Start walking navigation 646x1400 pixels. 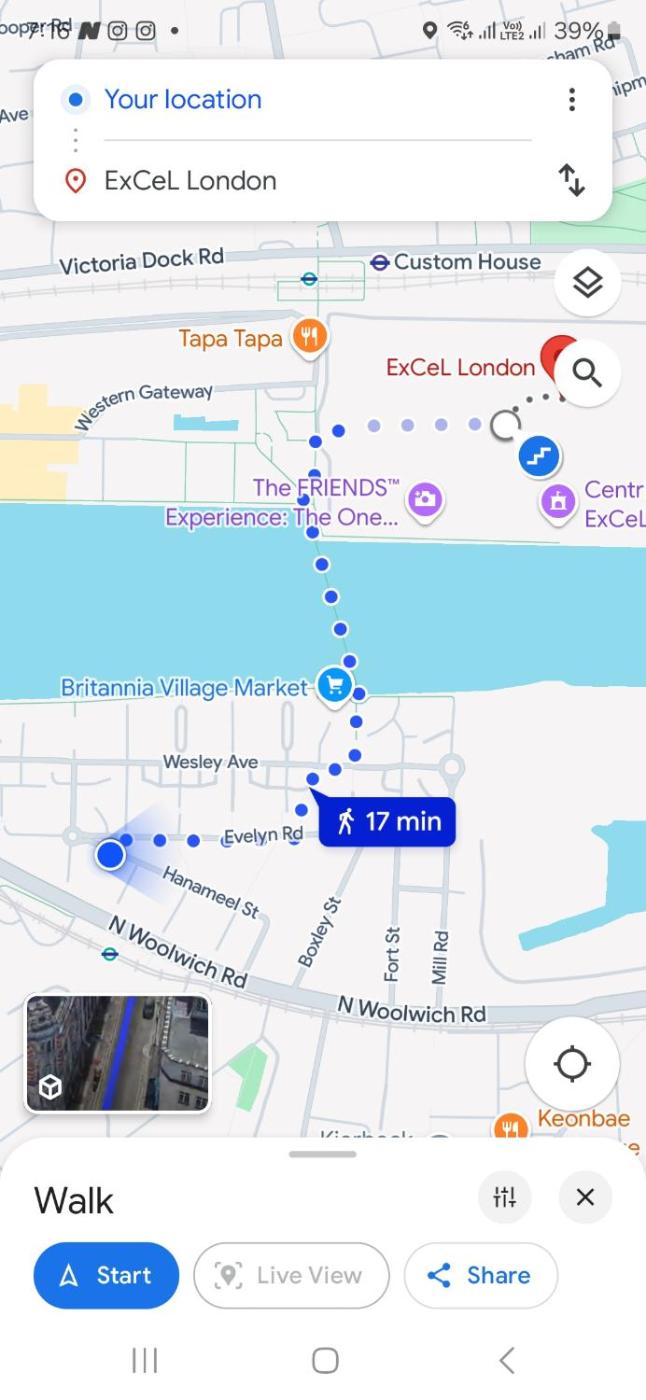coord(107,1275)
